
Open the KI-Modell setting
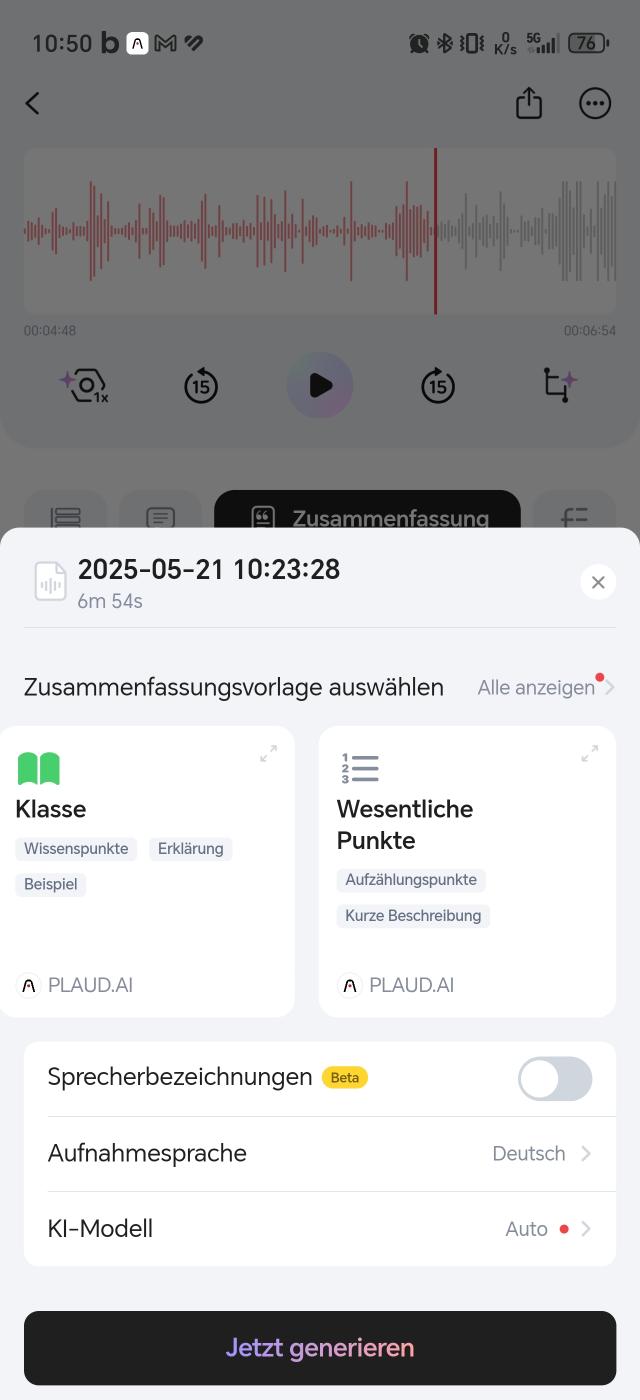pos(320,1229)
